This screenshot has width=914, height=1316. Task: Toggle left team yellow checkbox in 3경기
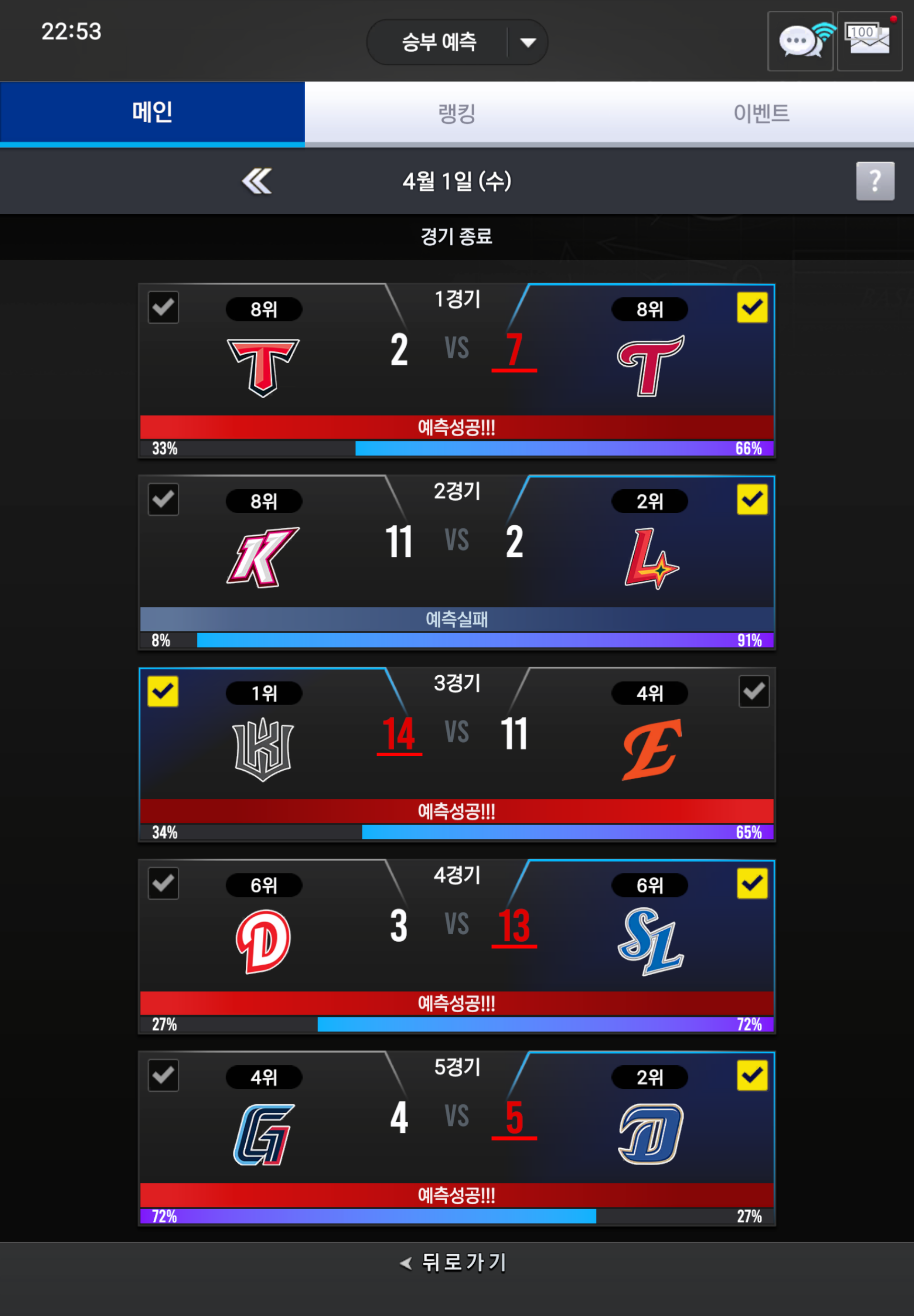pos(163,692)
